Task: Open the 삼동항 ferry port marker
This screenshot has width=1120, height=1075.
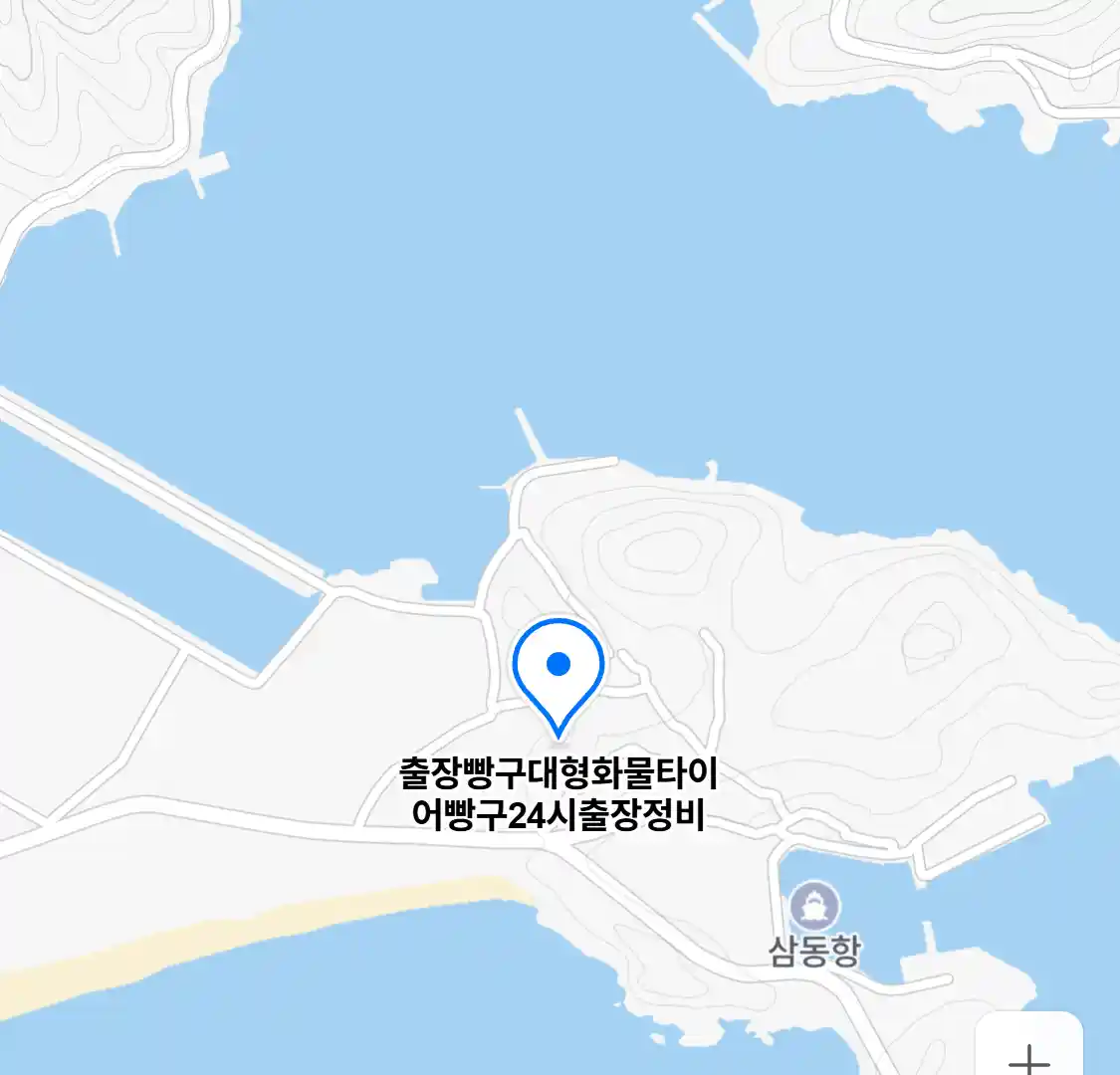Action: [x=815, y=908]
